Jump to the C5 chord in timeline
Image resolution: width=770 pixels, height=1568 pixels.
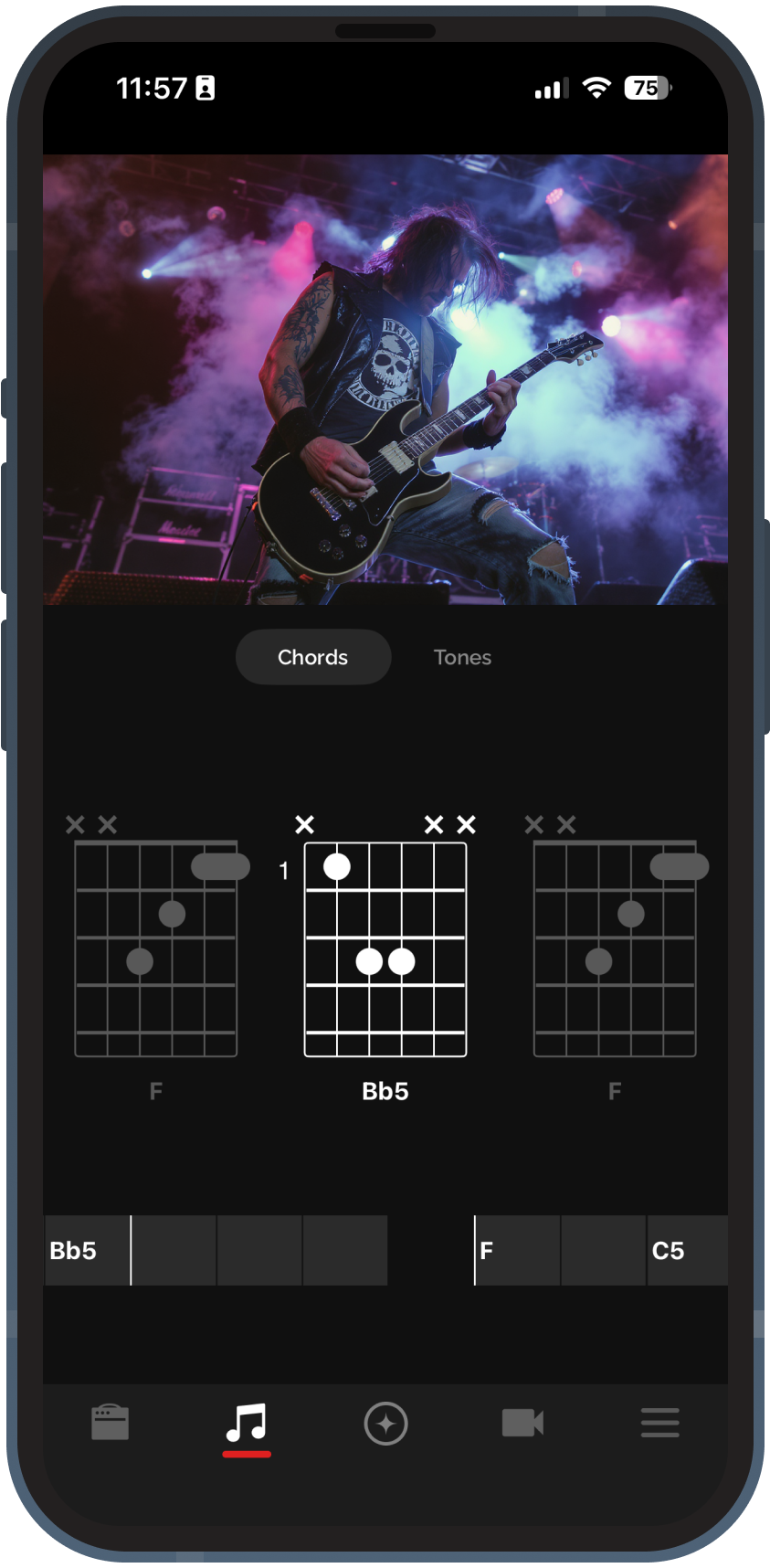(685, 1250)
